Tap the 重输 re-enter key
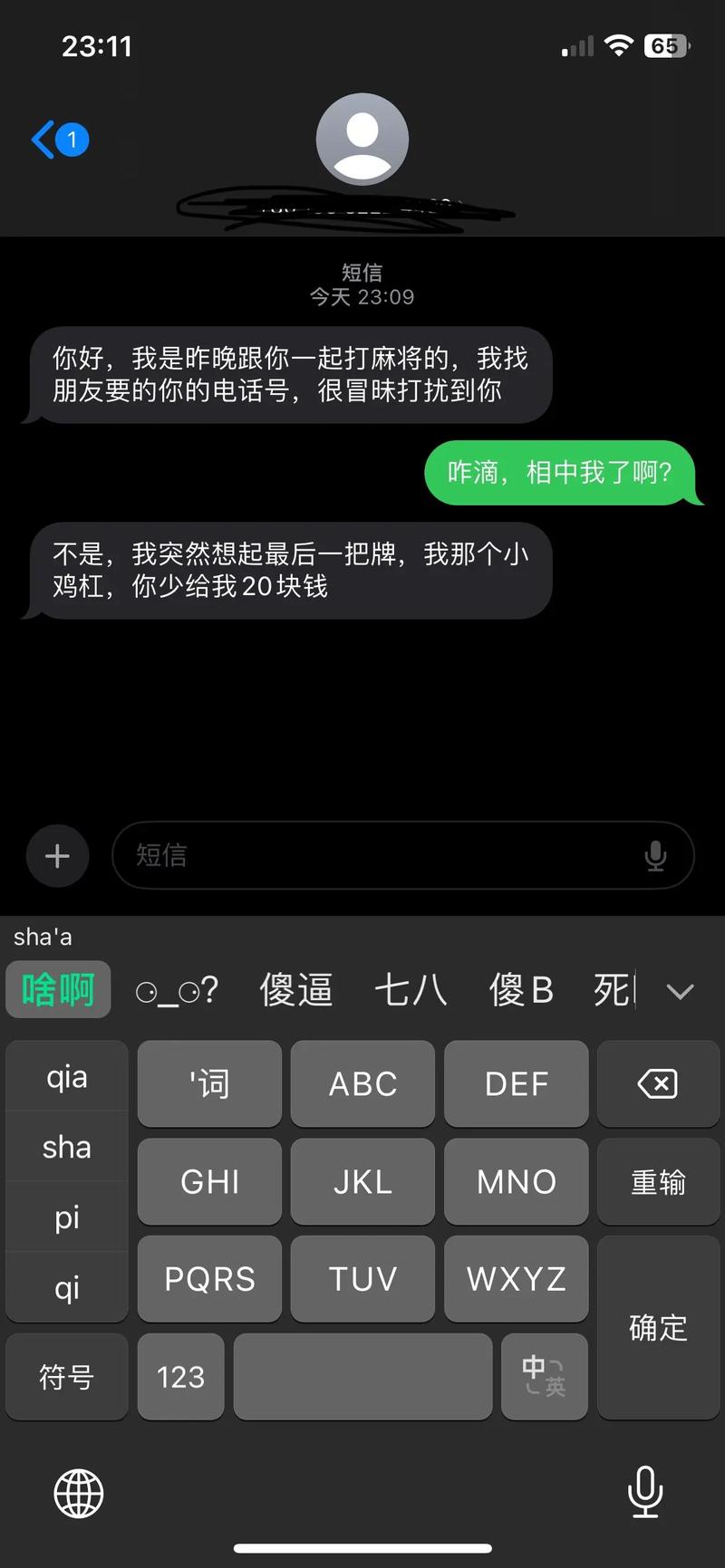This screenshot has width=725, height=1568. 658,1181
